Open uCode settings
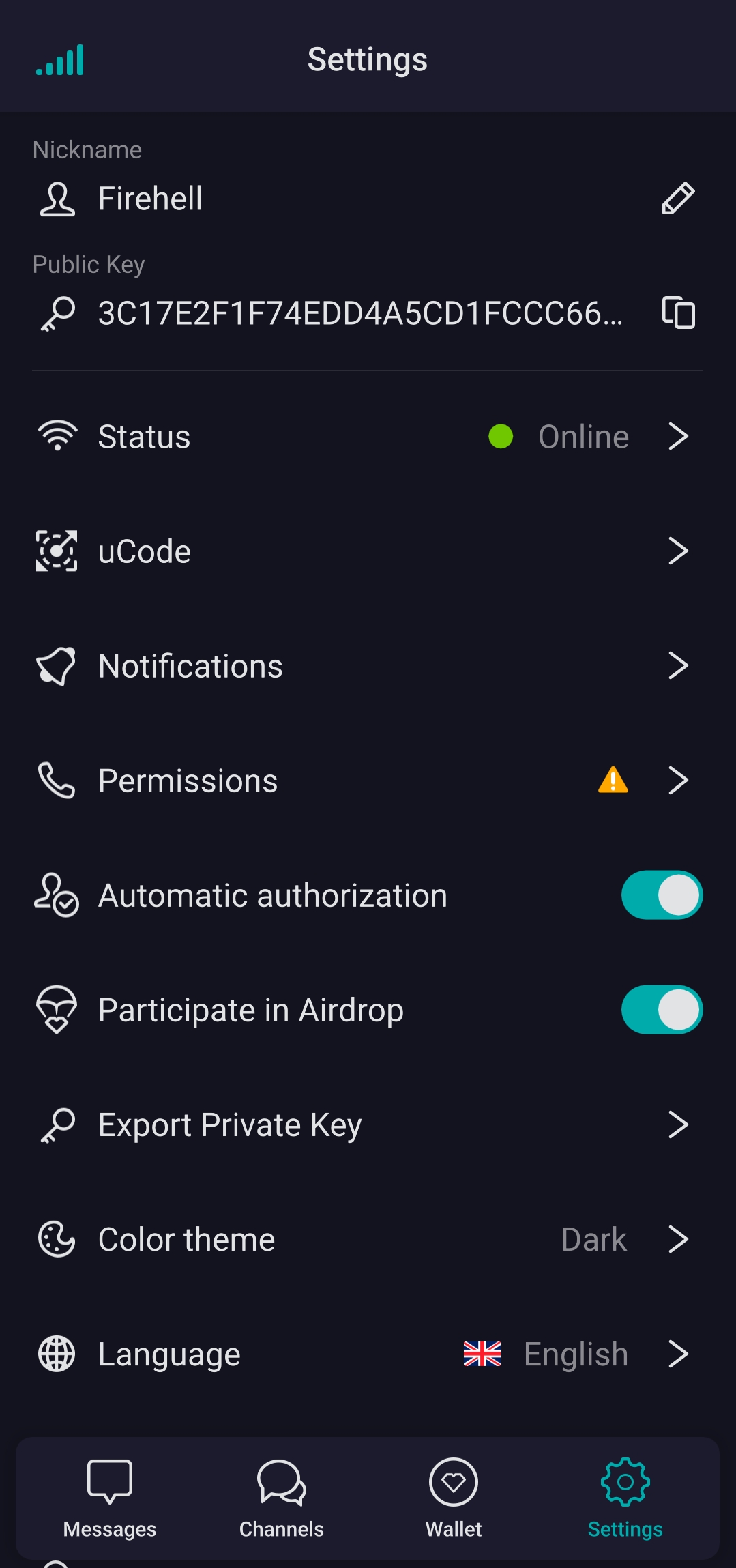Screen dimensions: 736x1568 coord(368,551)
